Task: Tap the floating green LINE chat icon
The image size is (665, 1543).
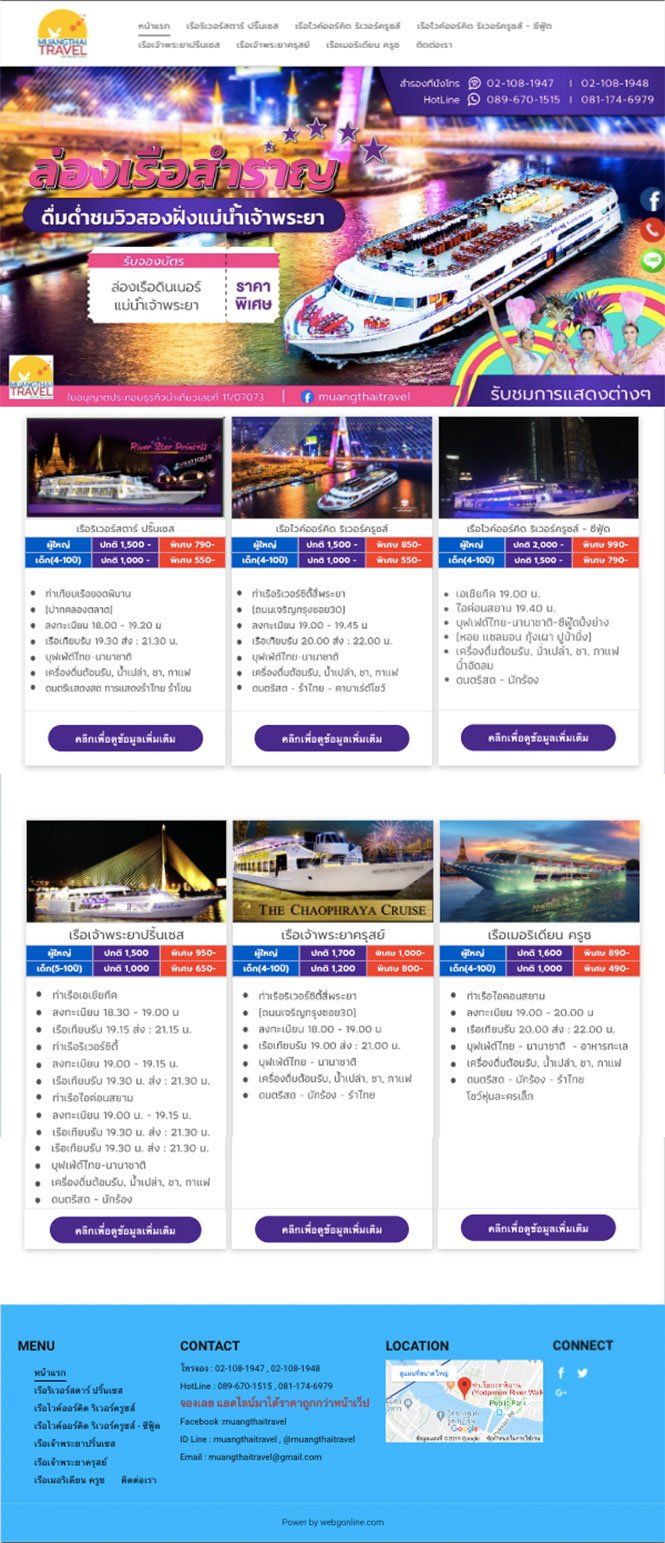Action: (x=653, y=260)
